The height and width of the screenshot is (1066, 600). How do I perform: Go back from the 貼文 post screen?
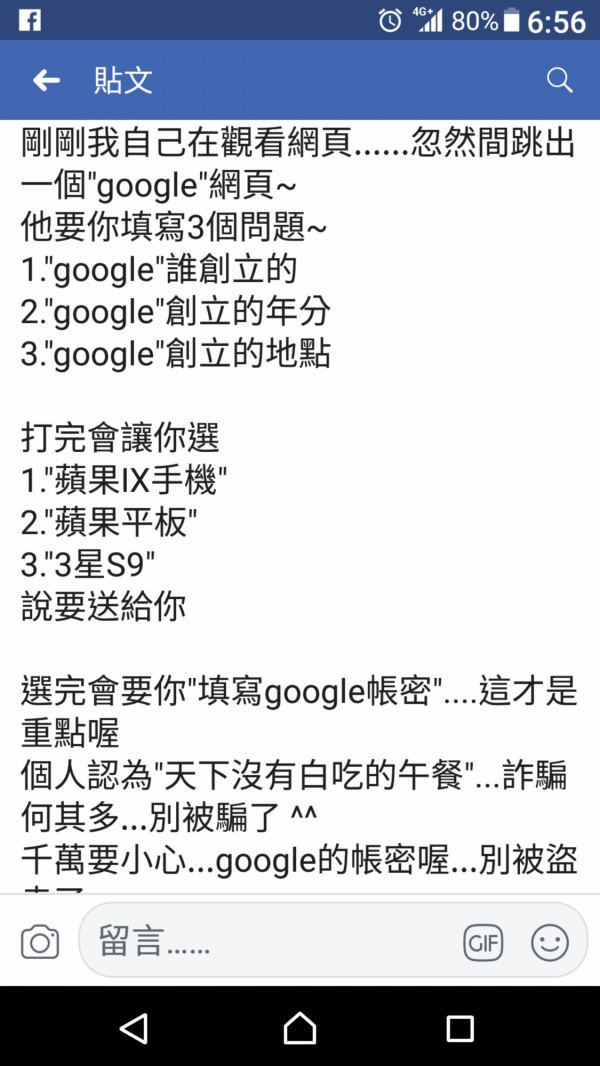click(x=46, y=81)
